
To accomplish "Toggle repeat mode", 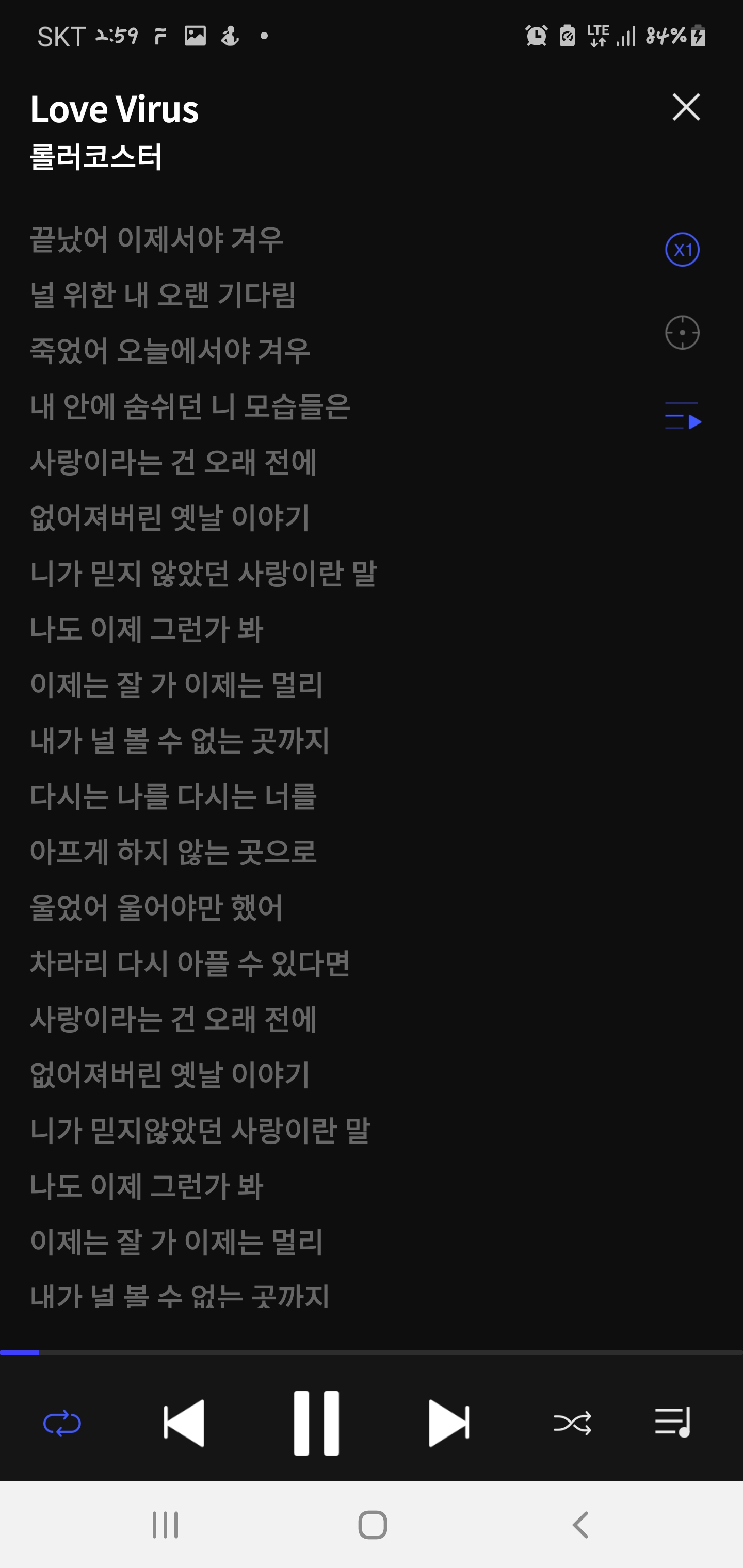I will tap(62, 1424).
